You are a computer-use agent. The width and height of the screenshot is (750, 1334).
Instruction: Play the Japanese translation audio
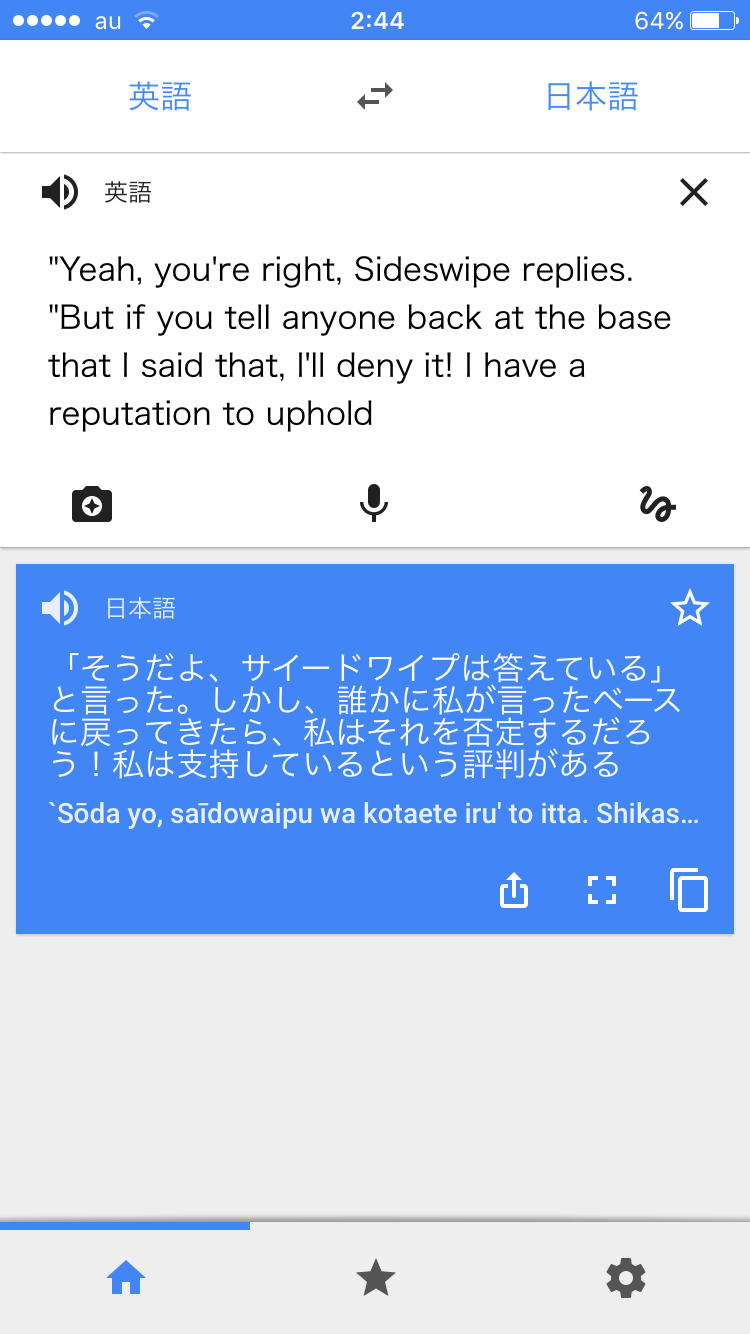click(60, 608)
